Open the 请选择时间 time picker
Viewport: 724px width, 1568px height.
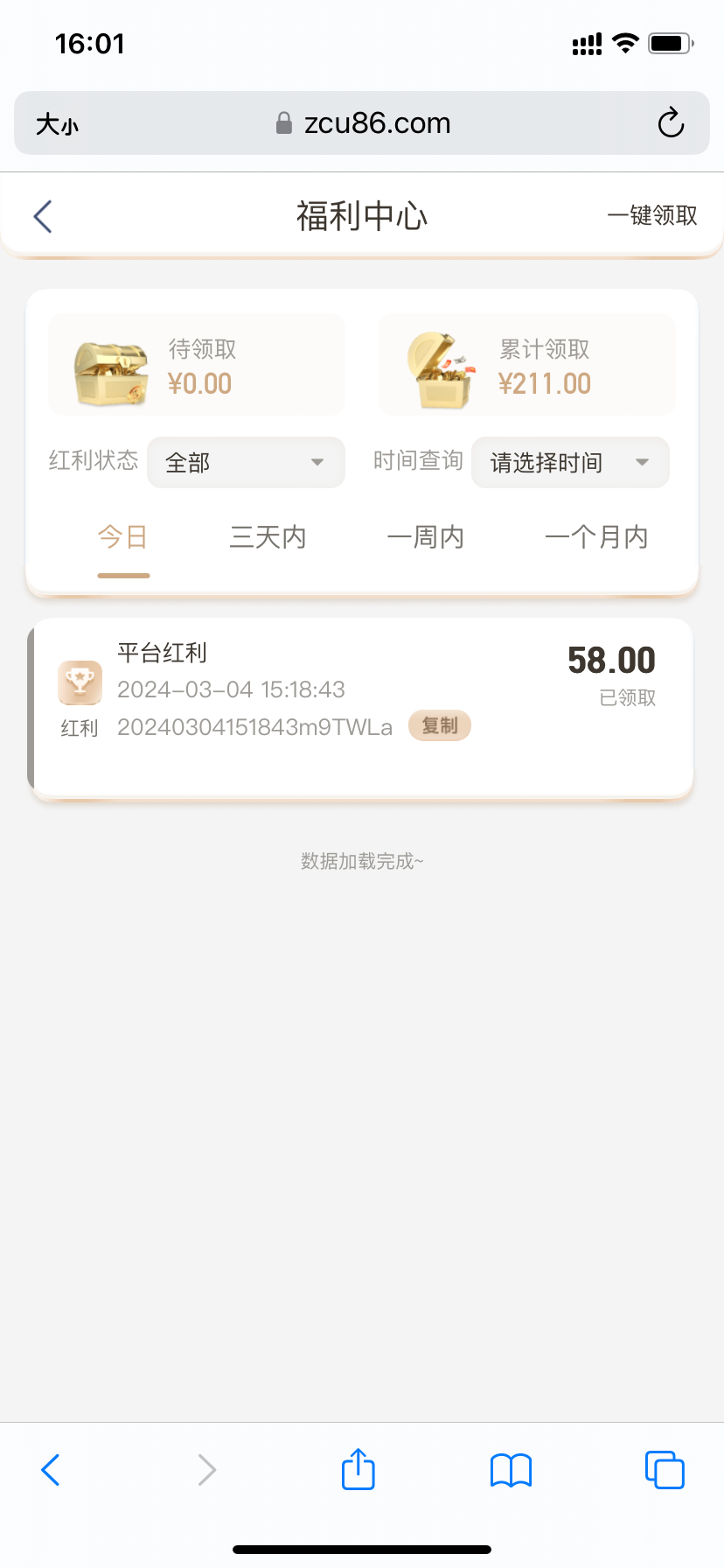(x=570, y=462)
